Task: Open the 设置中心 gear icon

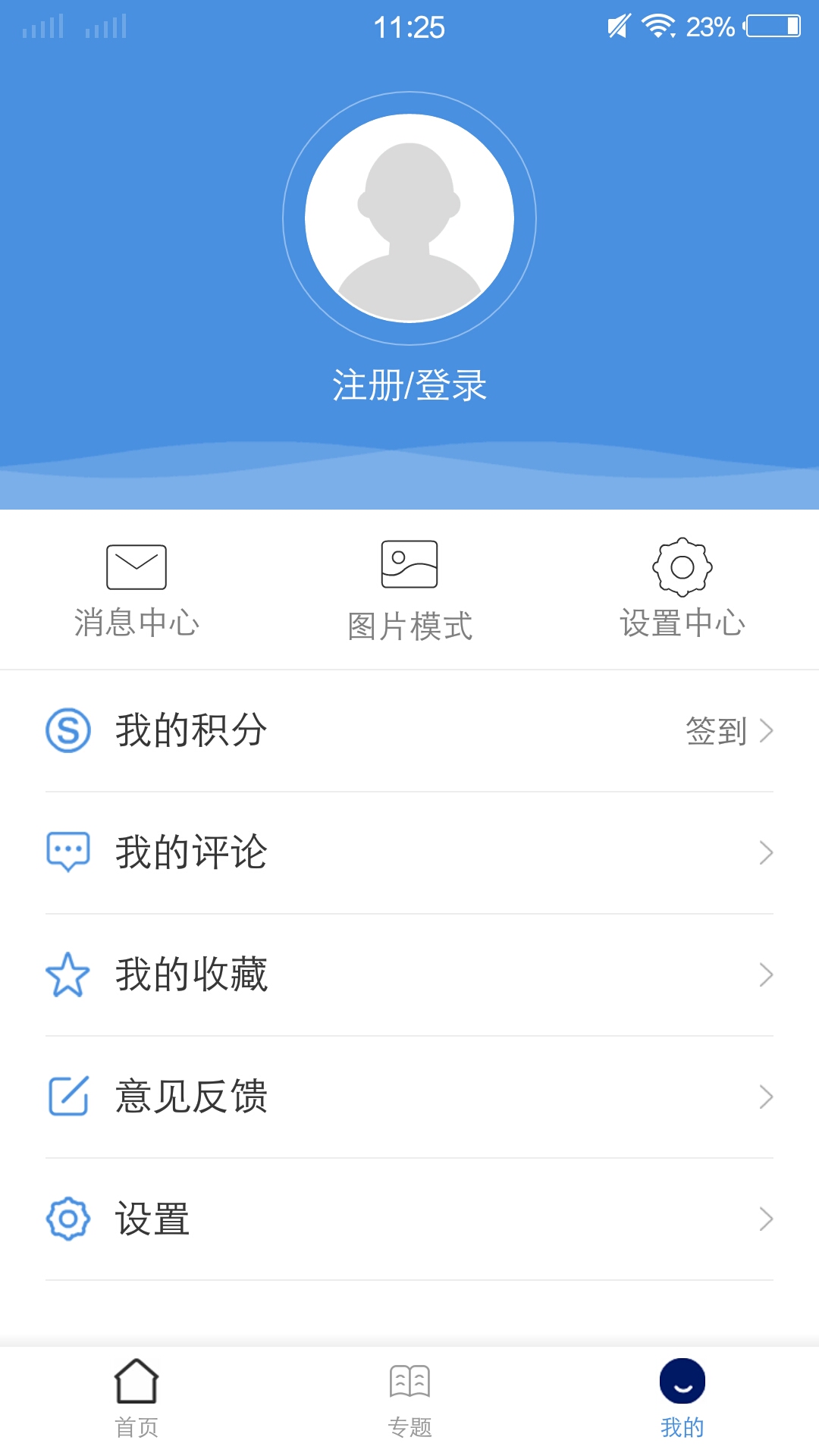Action: point(682,565)
